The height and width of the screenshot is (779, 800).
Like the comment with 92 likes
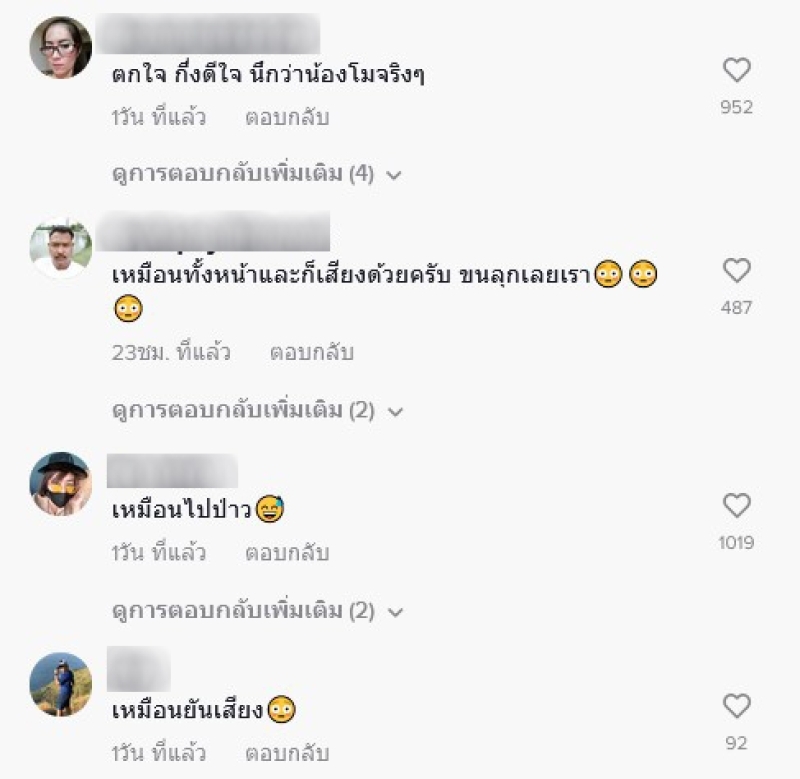click(736, 706)
